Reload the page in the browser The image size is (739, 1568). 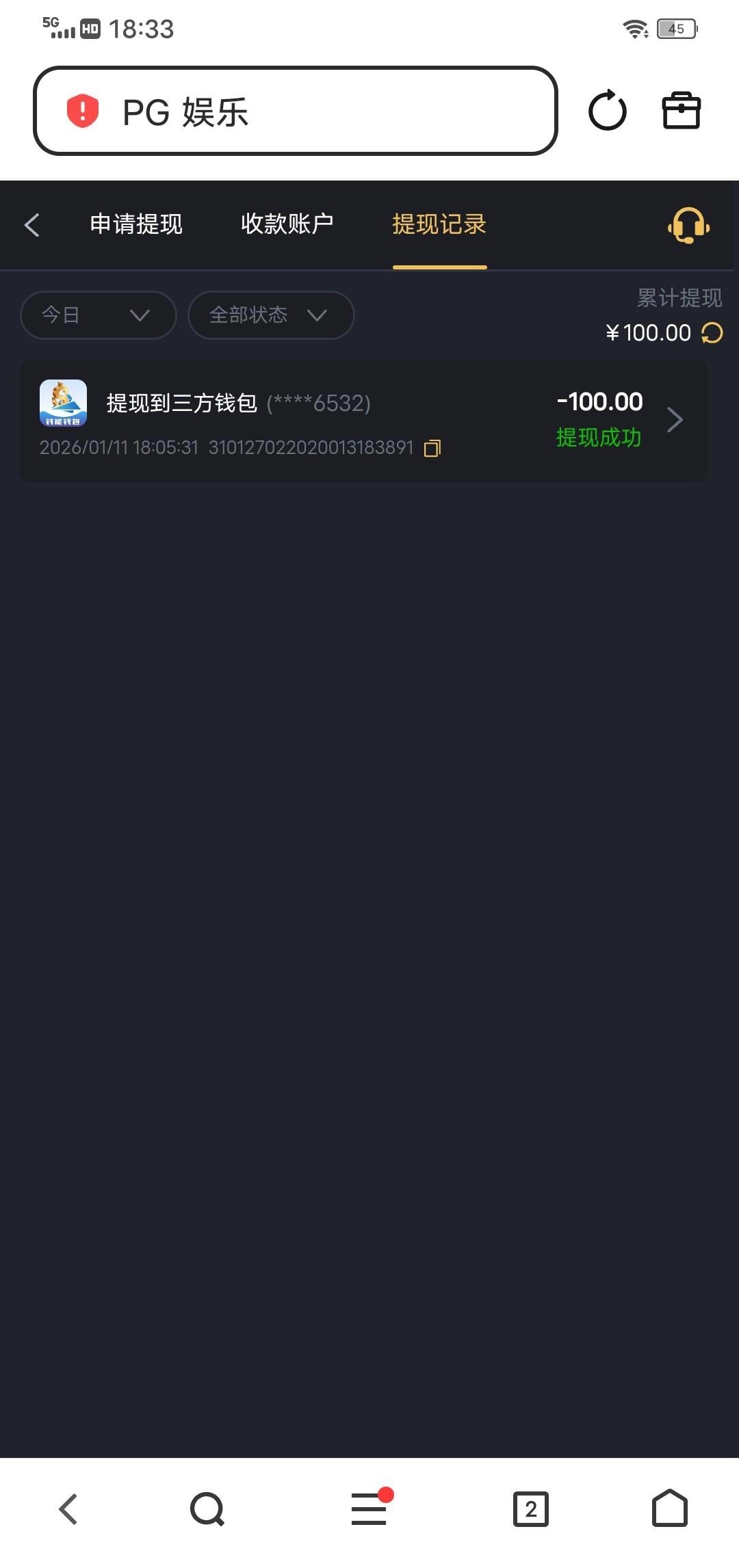click(607, 111)
